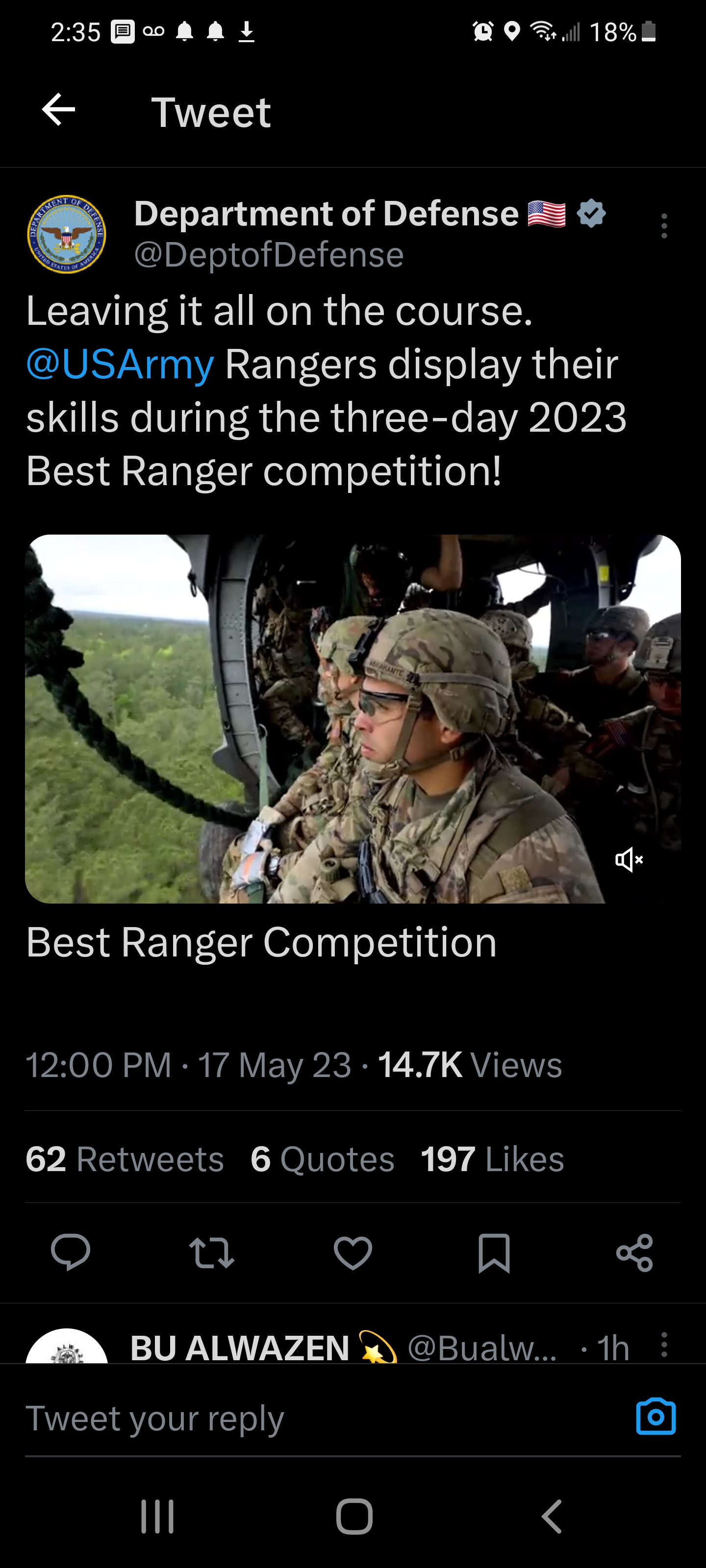Viewport: 706px width, 1568px height.
Task: Open recent apps from the navigation bar
Action: point(158,1516)
